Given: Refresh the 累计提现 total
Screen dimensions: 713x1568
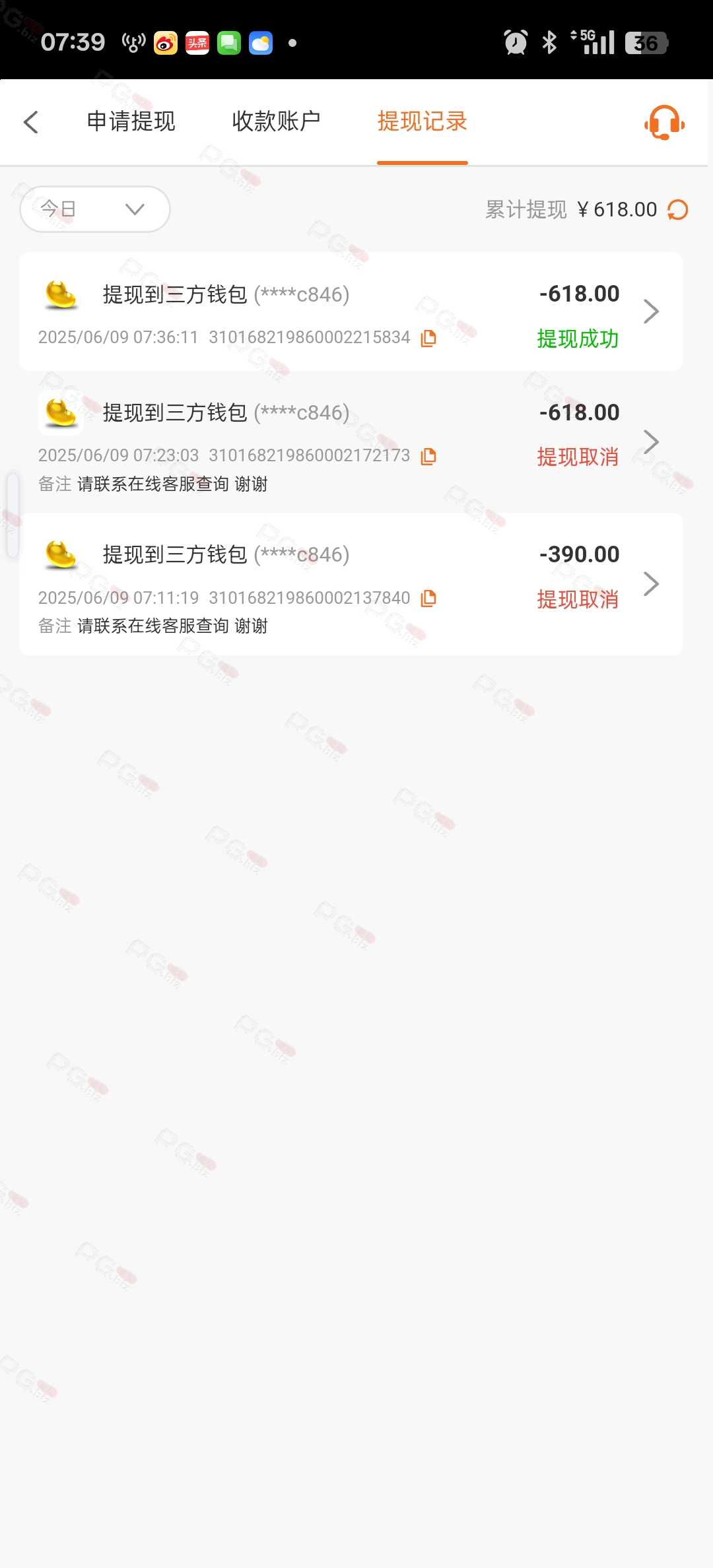Looking at the screenshot, I should point(678,210).
